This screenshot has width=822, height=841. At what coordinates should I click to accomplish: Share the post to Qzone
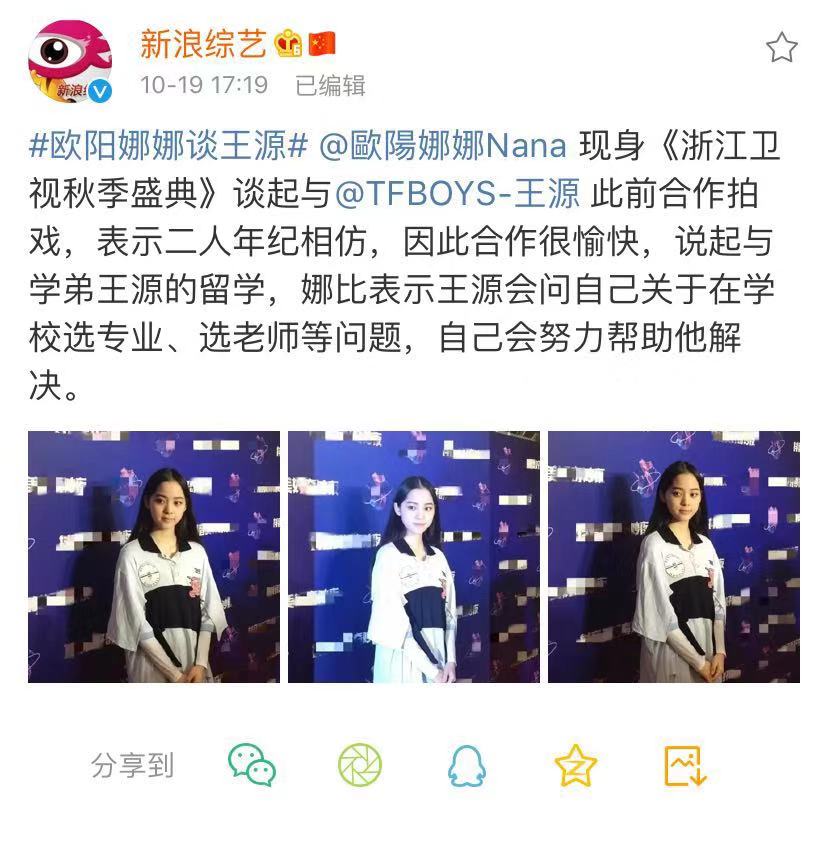pyautogui.click(x=575, y=766)
